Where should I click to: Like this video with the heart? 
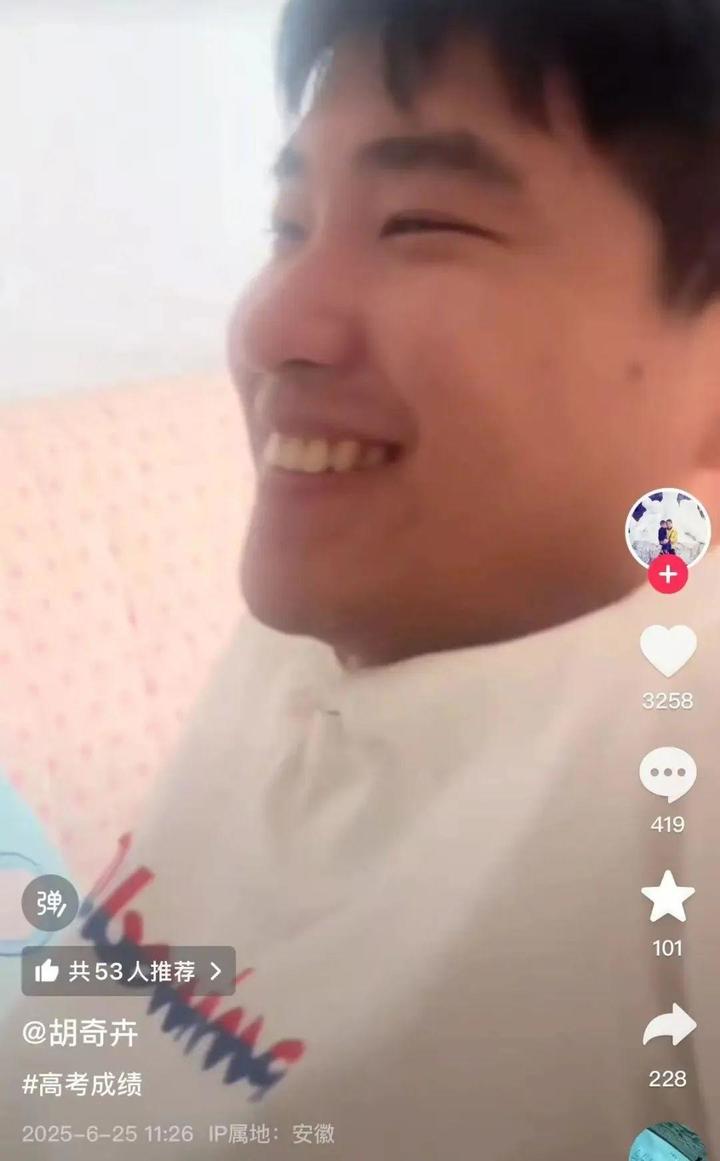(x=667, y=650)
